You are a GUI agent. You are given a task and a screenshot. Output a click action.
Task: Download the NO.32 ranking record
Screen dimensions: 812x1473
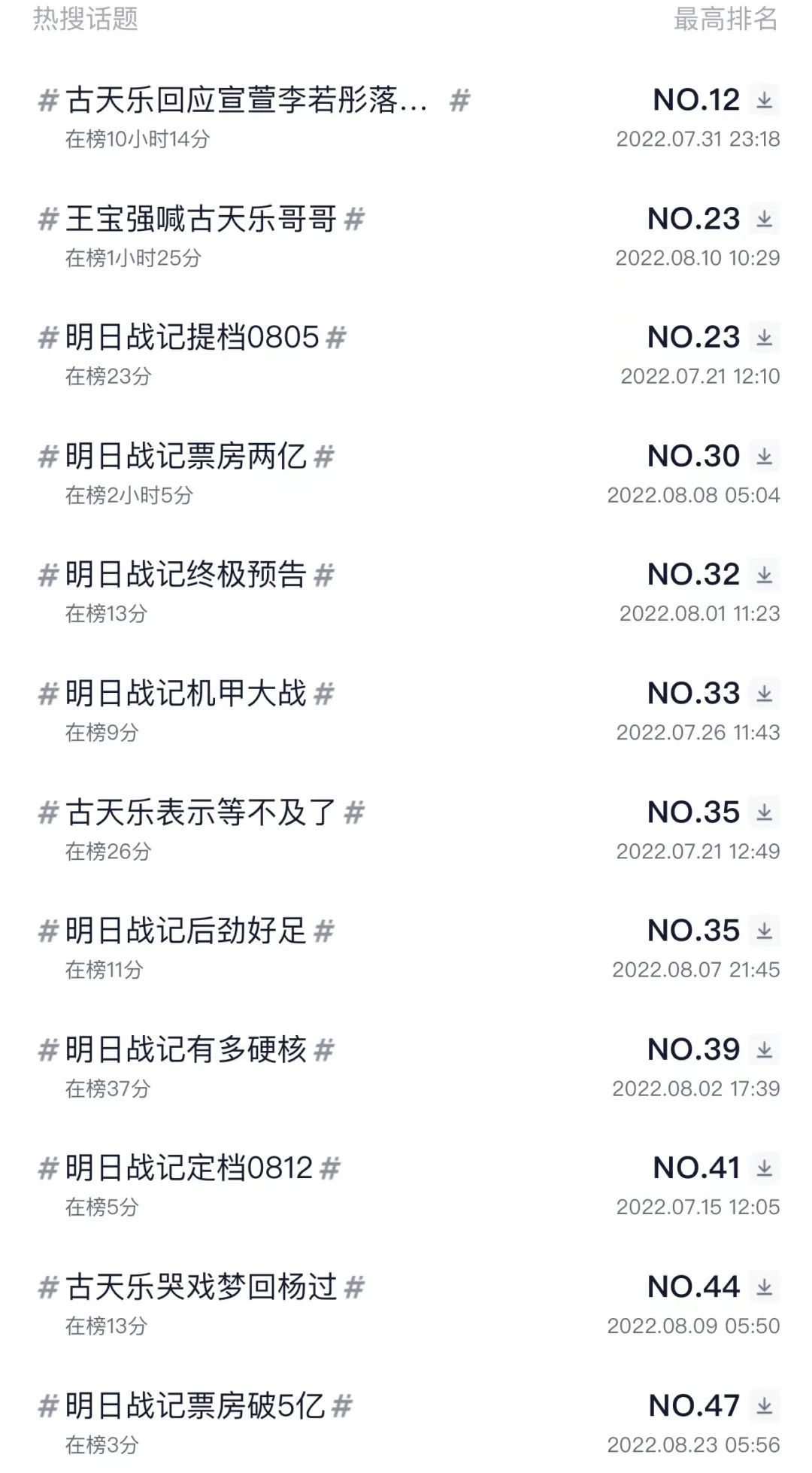tap(765, 575)
